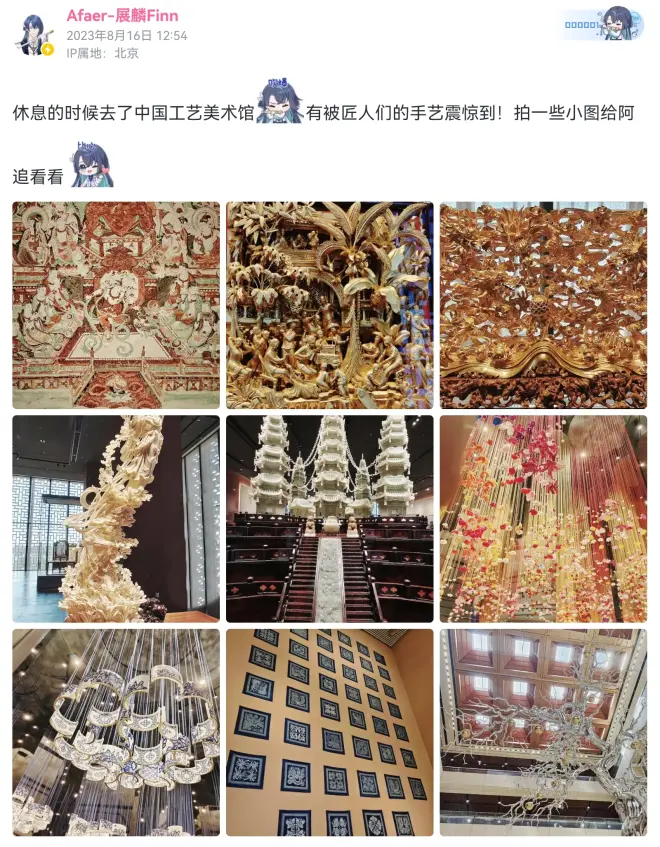View the wall of blue framed prints photo
The height and width of the screenshot is (847, 660).
point(330,732)
